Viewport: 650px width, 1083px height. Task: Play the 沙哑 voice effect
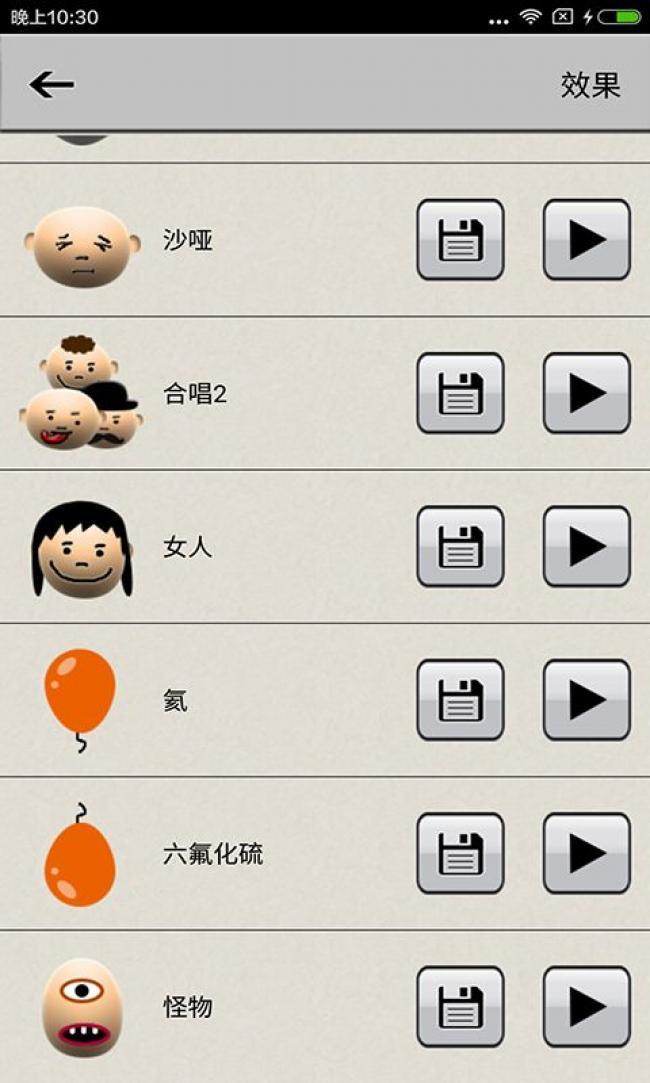[587, 240]
